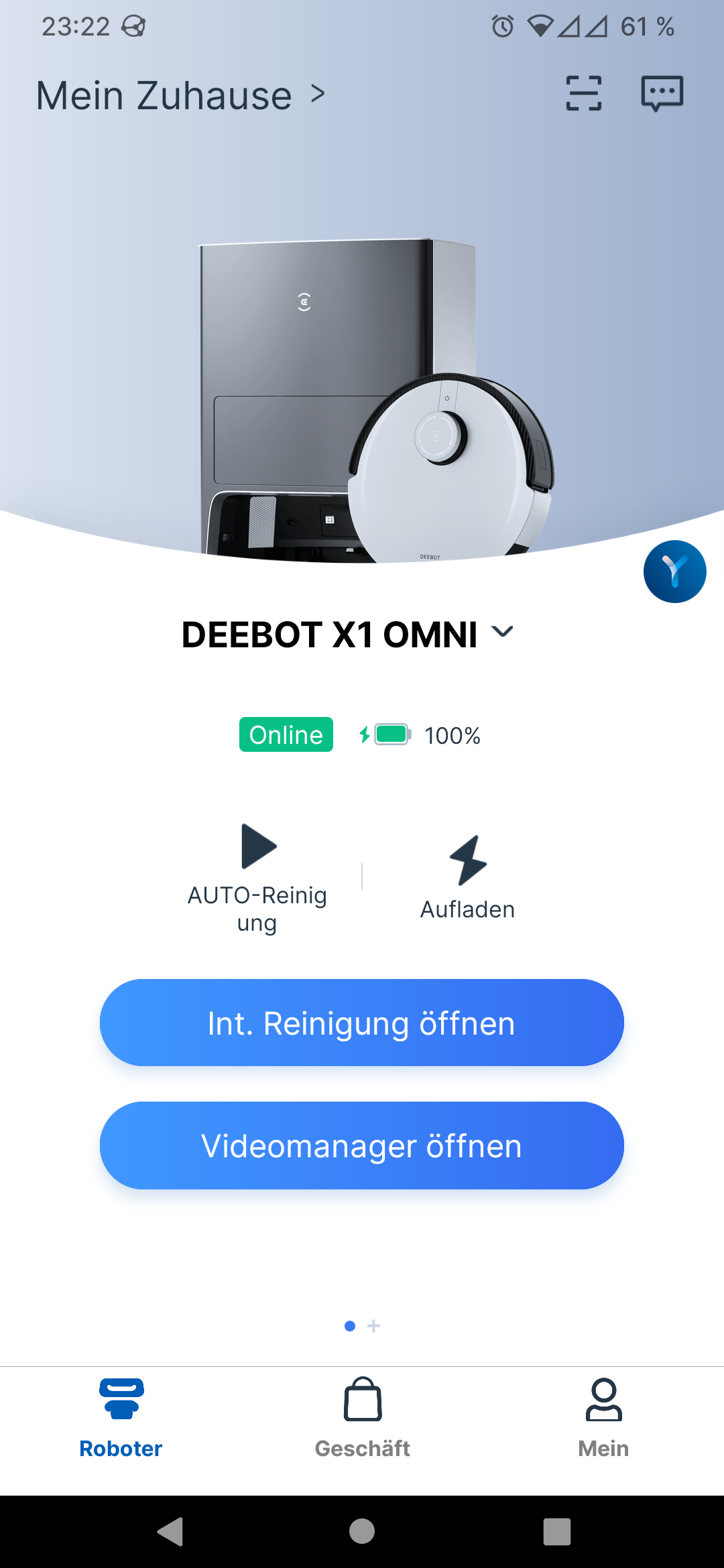Go to the system home screen
Viewport: 724px width, 1568px height.
click(362, 1531)
